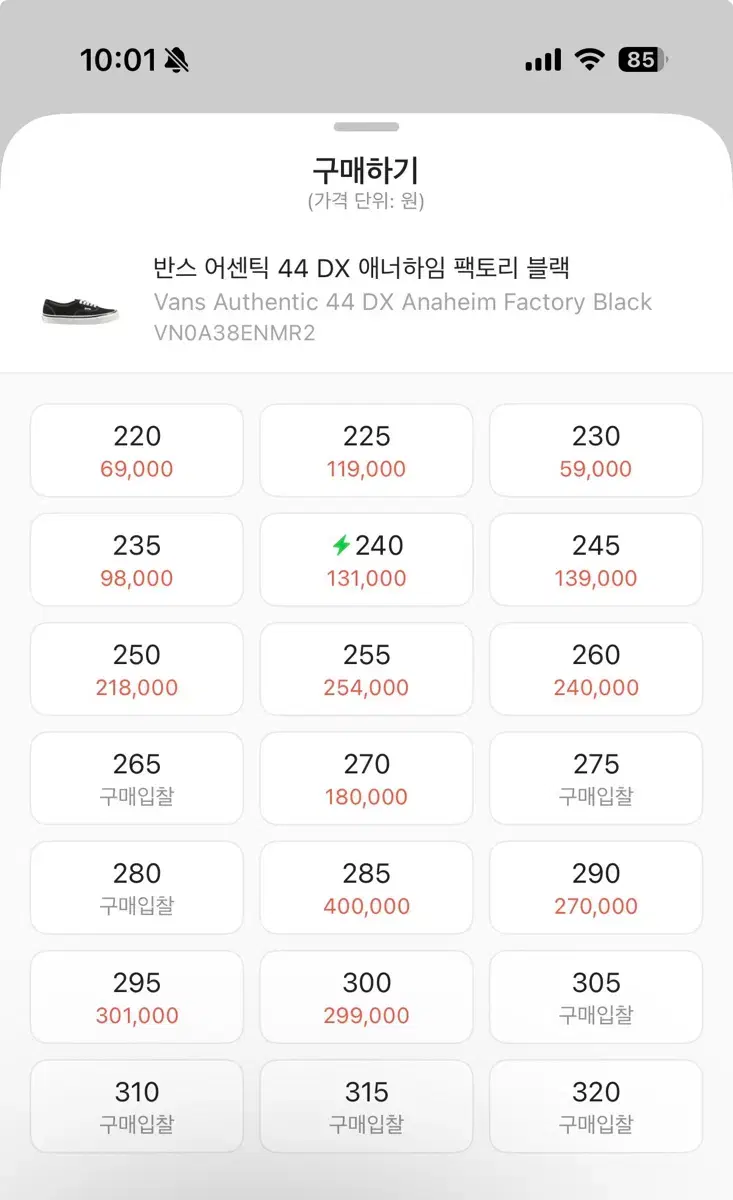Tap the sheet drag handle at the top
Image resolution: width=733 pixels, height=1200 pixels.
366,128
